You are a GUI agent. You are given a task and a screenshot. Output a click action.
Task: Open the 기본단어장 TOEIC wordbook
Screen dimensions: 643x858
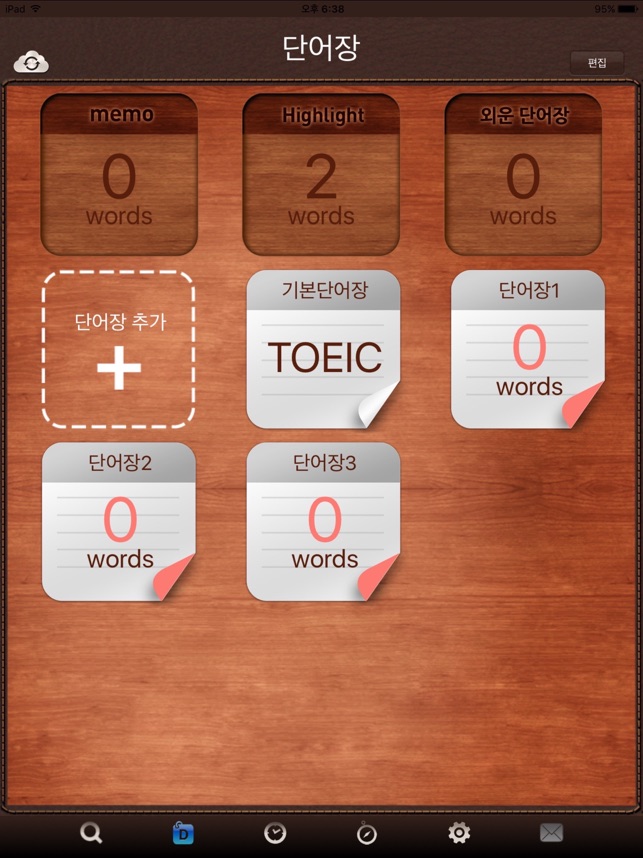(x=323, y=349)
